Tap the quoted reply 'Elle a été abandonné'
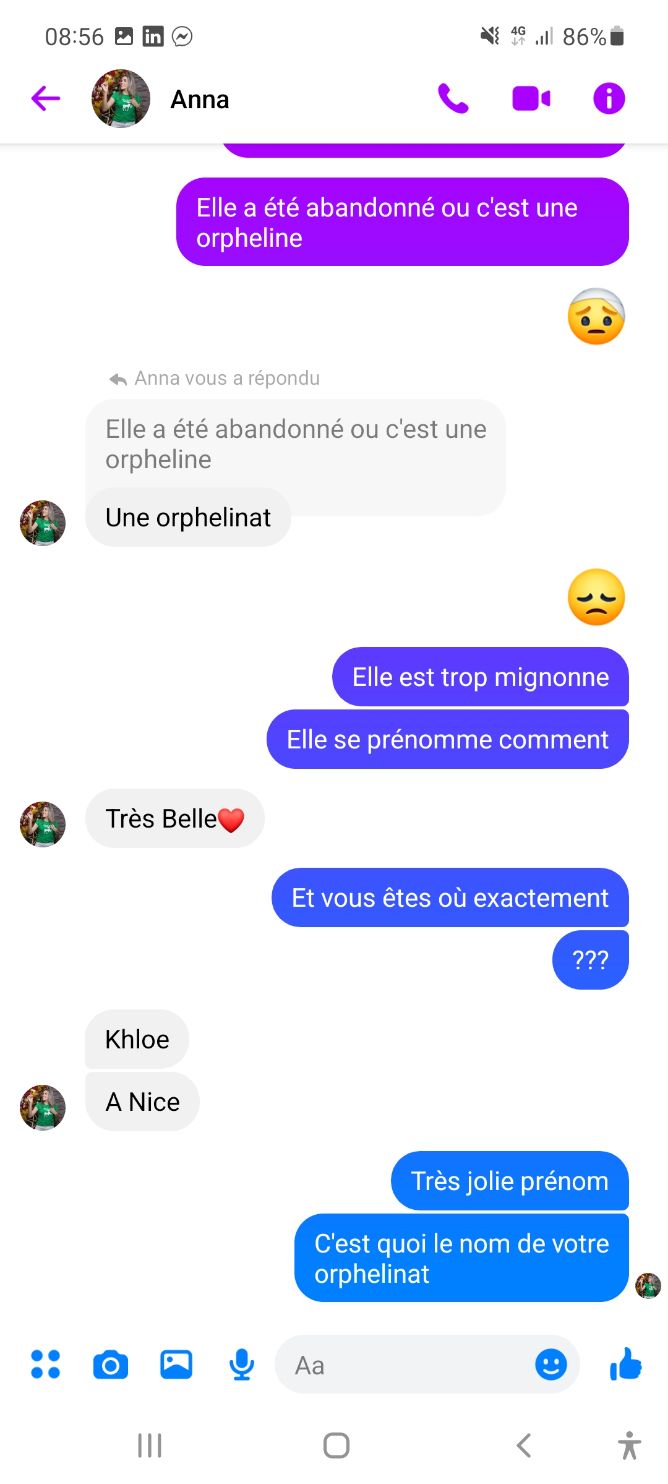This screenshot has height=1484, width=668. pos(296,444)
